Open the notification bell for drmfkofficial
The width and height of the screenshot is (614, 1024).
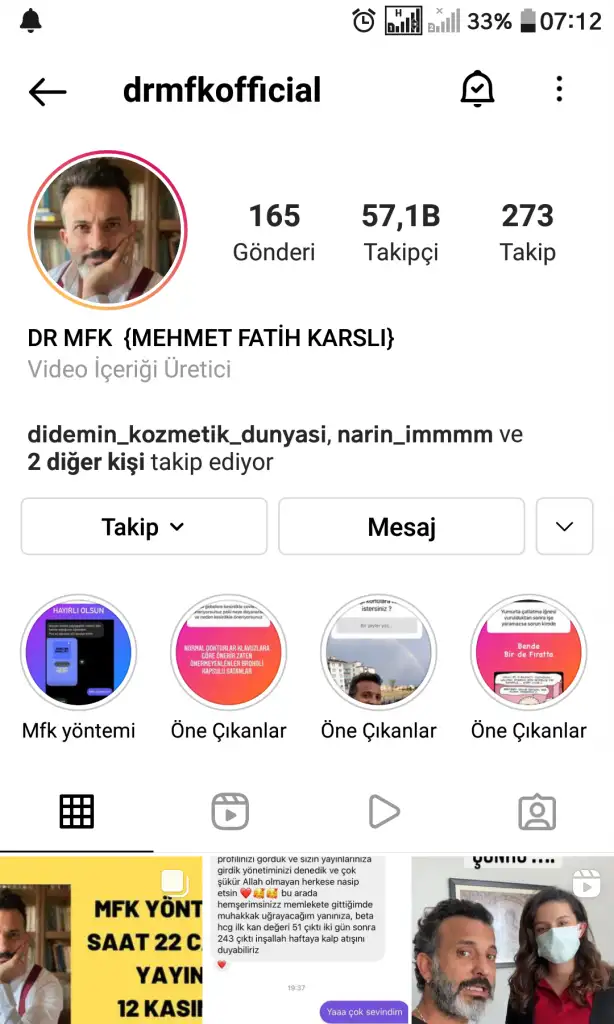click(477, 90)
